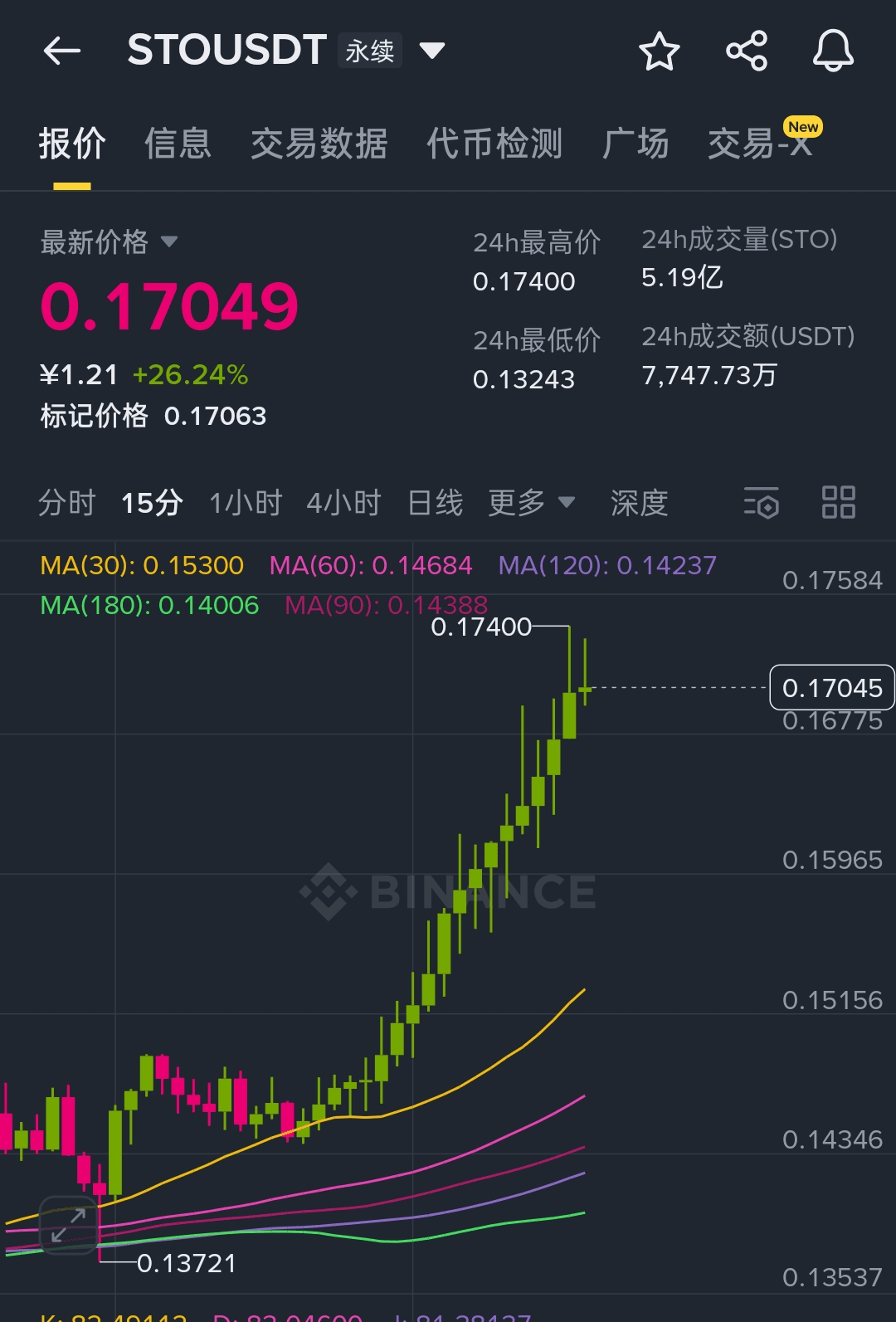Show the 深度 depth chart

coord(639,503)
